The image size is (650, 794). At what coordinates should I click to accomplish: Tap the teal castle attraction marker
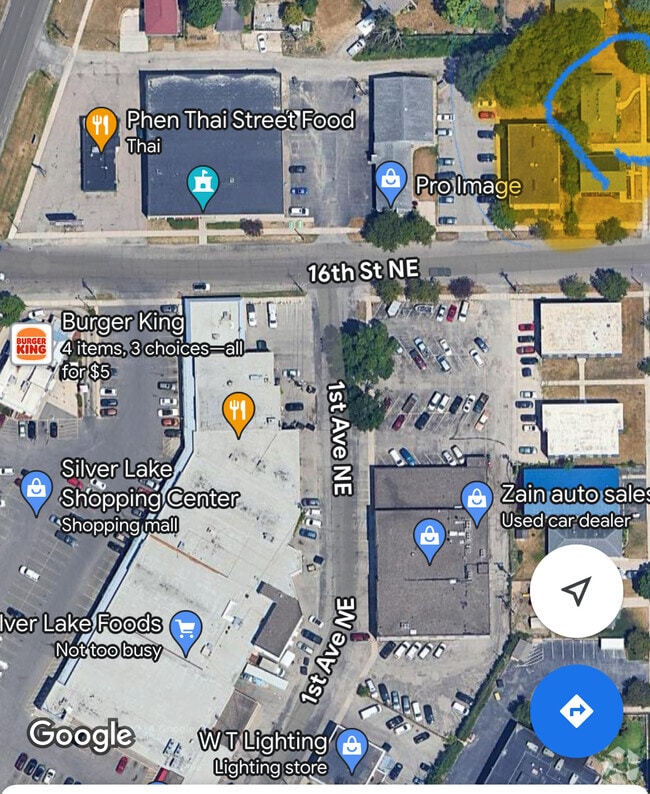pyautogui.click(x=203, y=185)
